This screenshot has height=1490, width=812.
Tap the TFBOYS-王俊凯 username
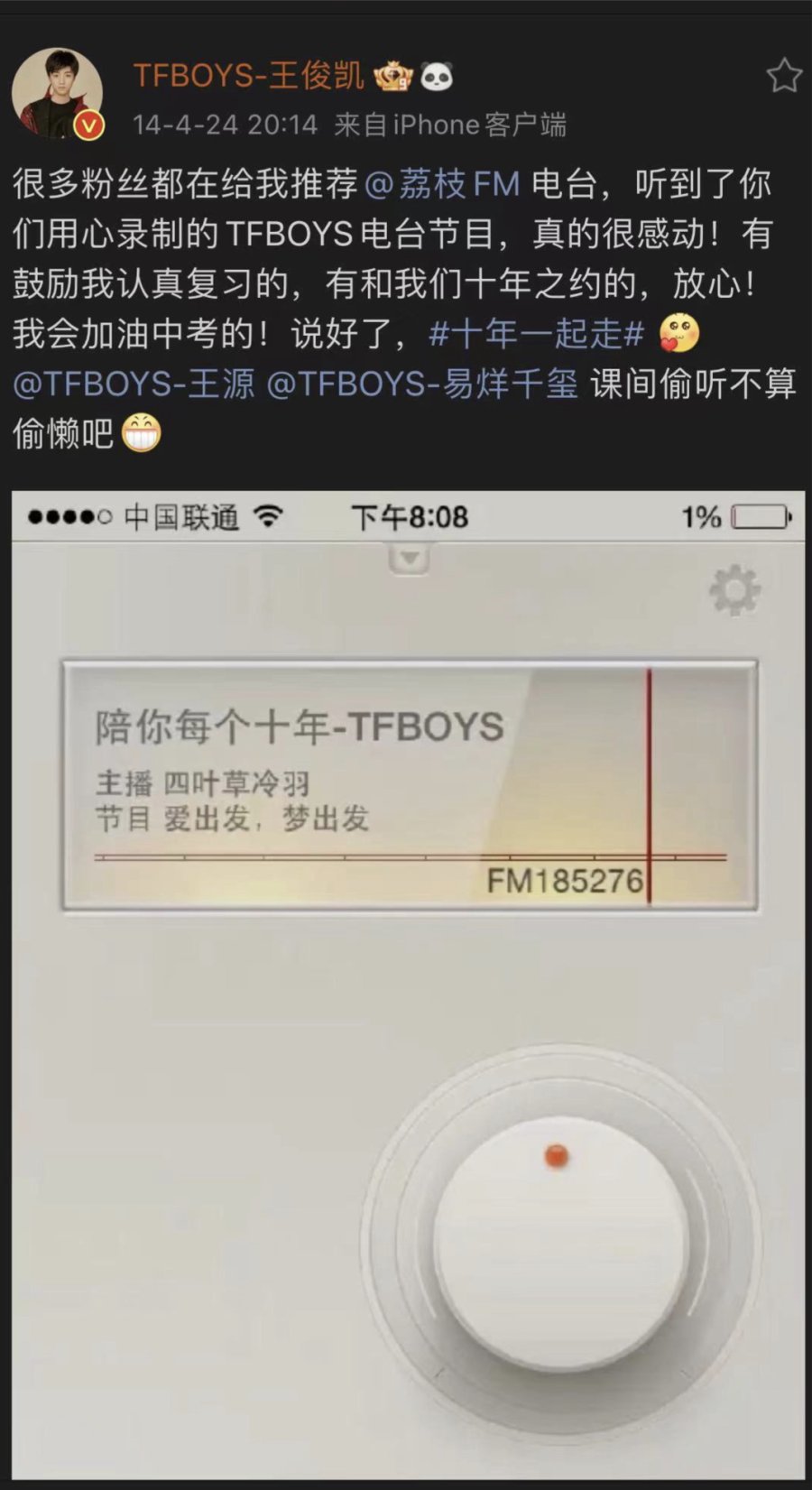click(249, 76)
